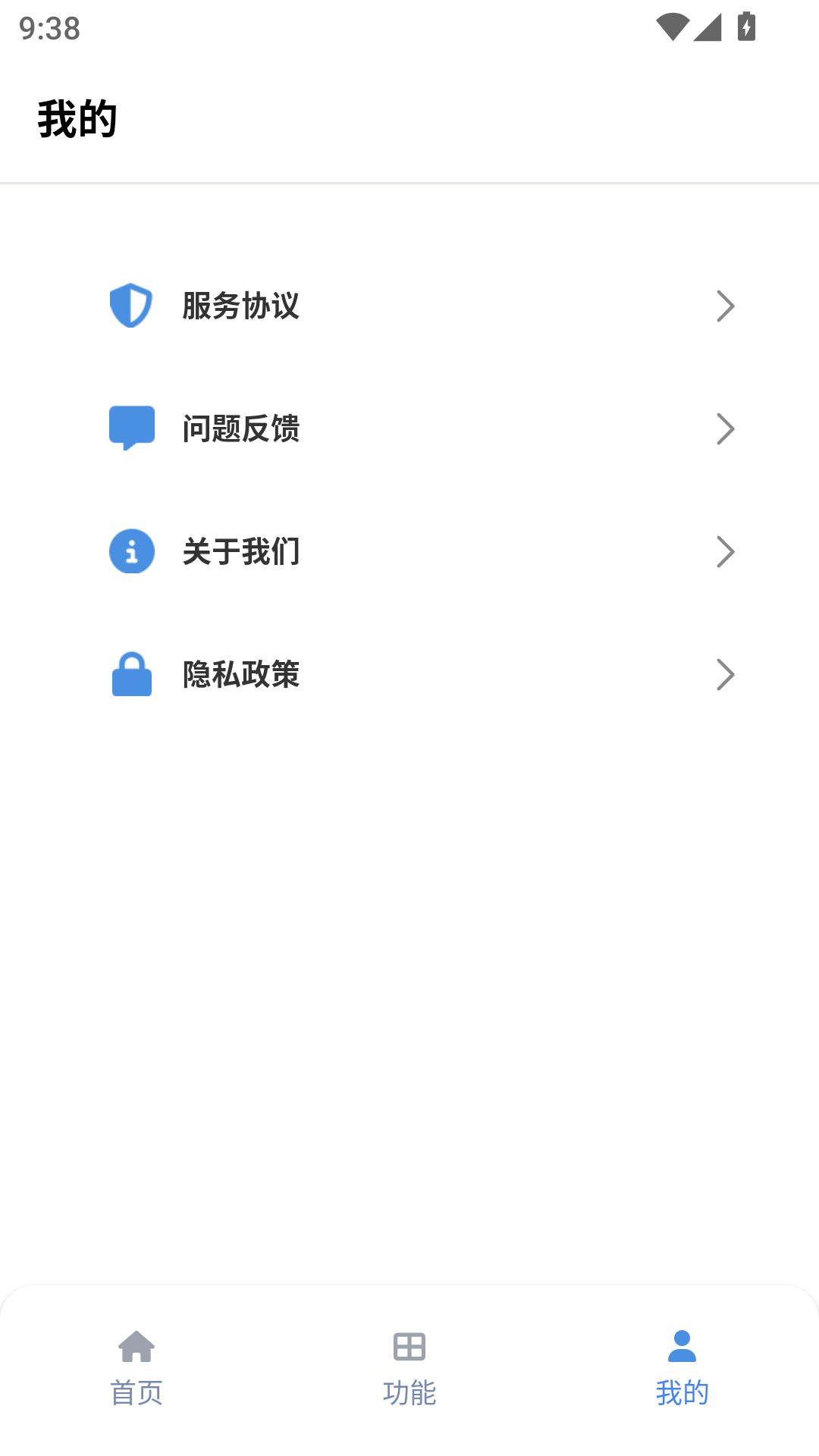The width and height of the screenshot is (819, 1456).
Task: Click the grid icon above 功能
Action: pyautogui.click(x=409, y=1348)
